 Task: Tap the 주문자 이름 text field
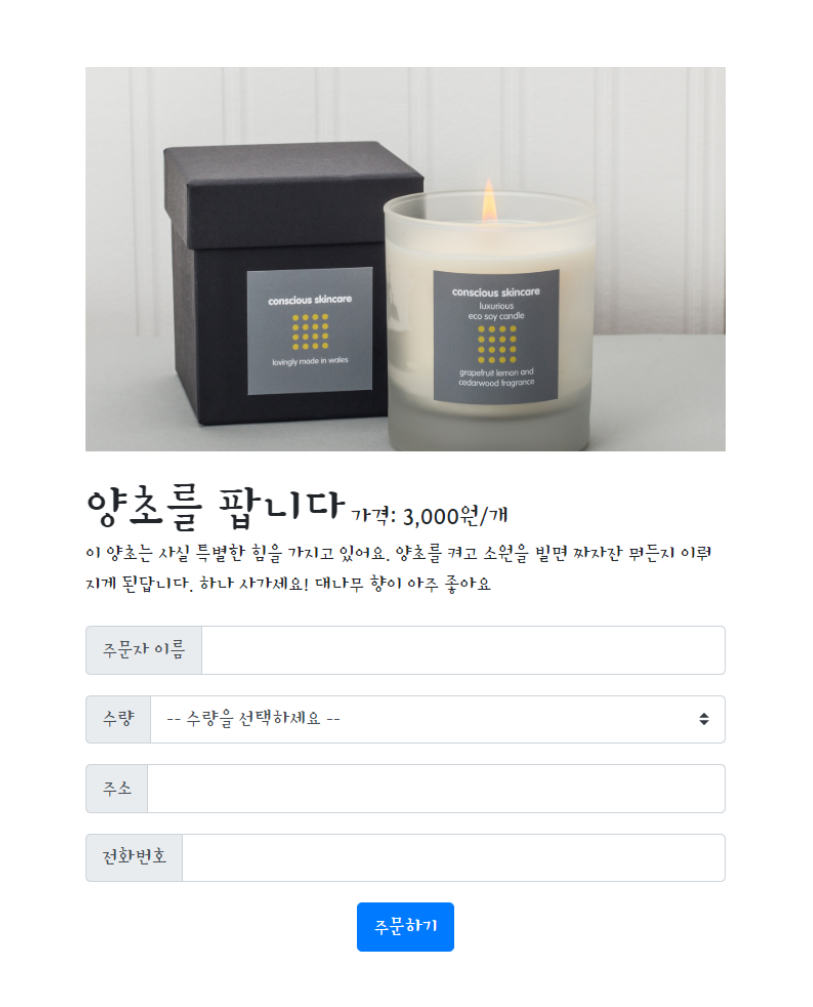tap(462, 650)
